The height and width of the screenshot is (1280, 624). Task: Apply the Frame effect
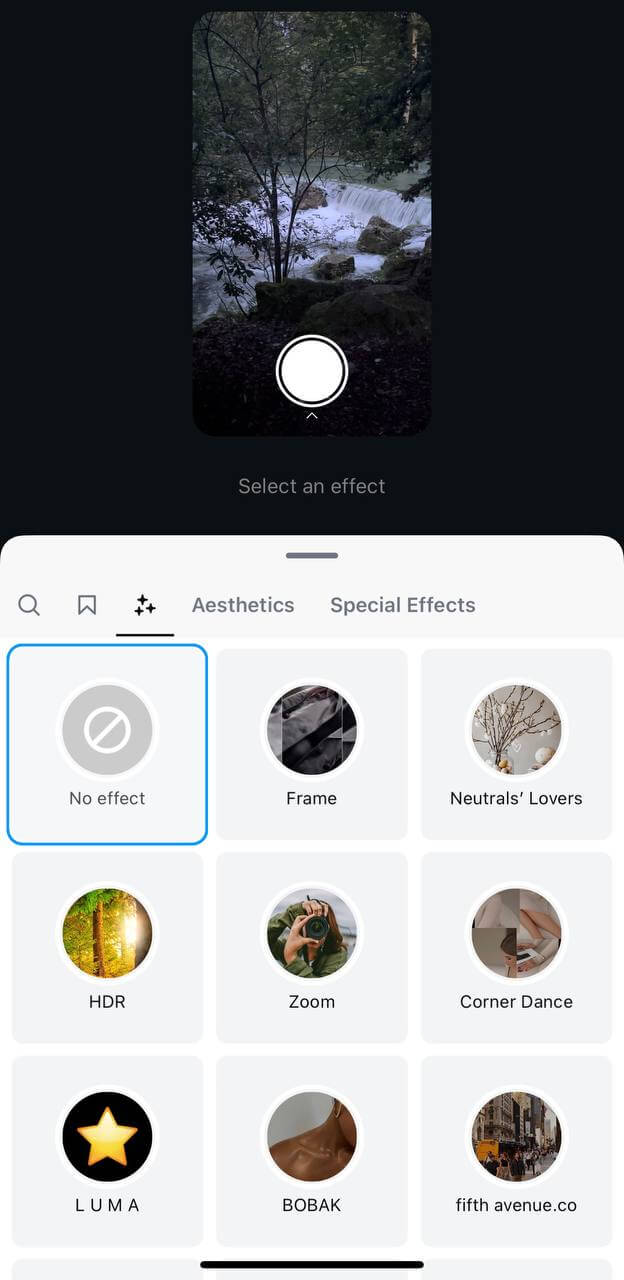312,744
